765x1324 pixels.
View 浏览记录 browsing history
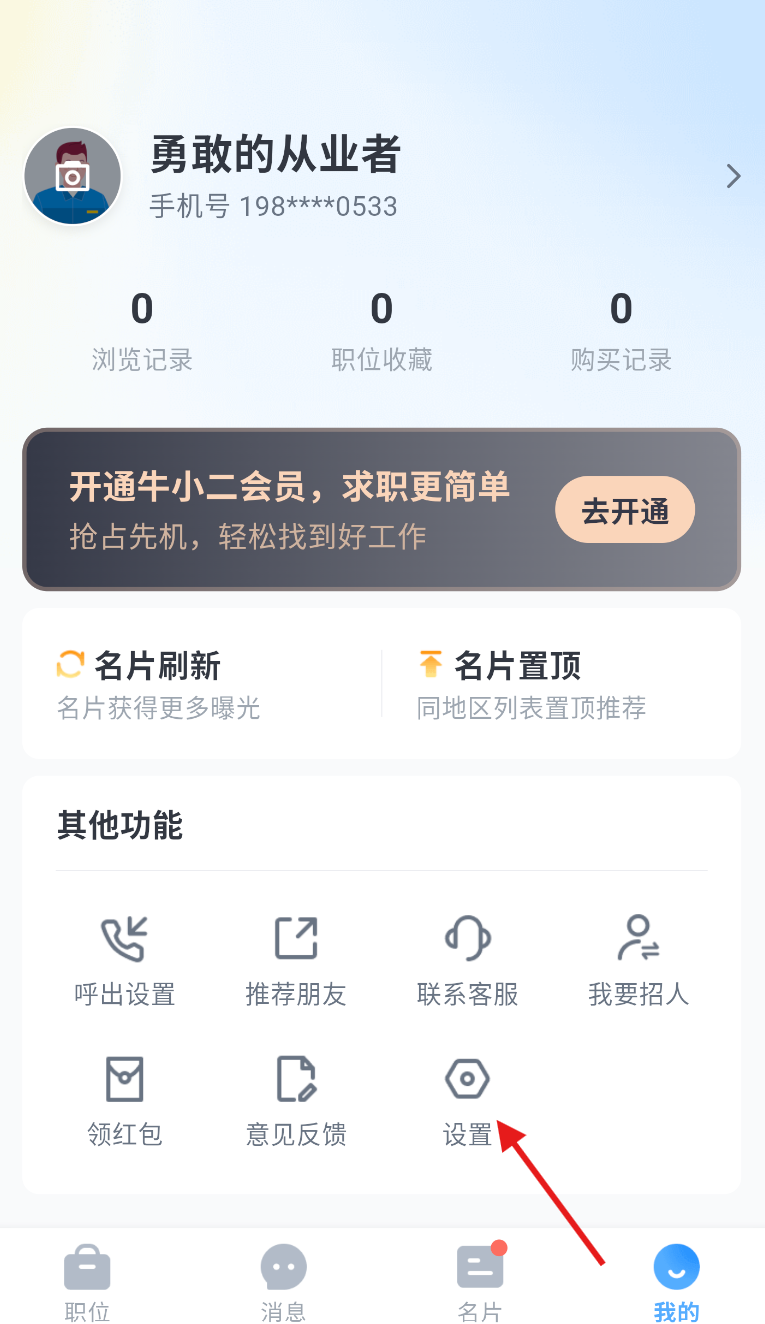142,331
